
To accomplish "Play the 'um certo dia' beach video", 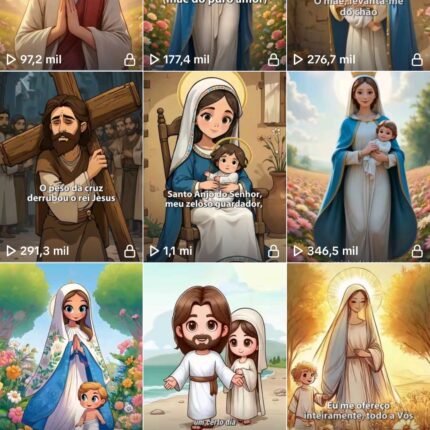I will [x=215, y=346].
